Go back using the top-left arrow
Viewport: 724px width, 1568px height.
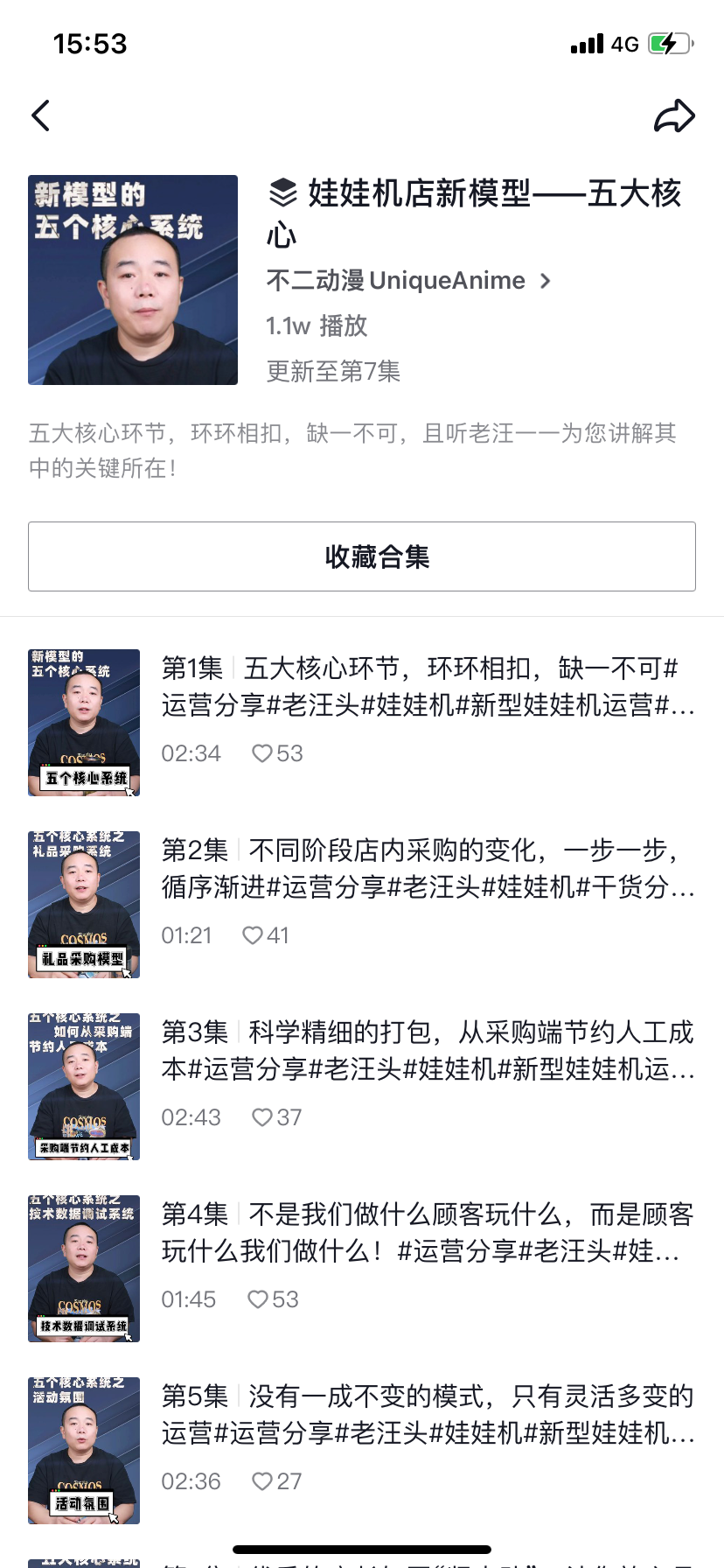(41, 115)
